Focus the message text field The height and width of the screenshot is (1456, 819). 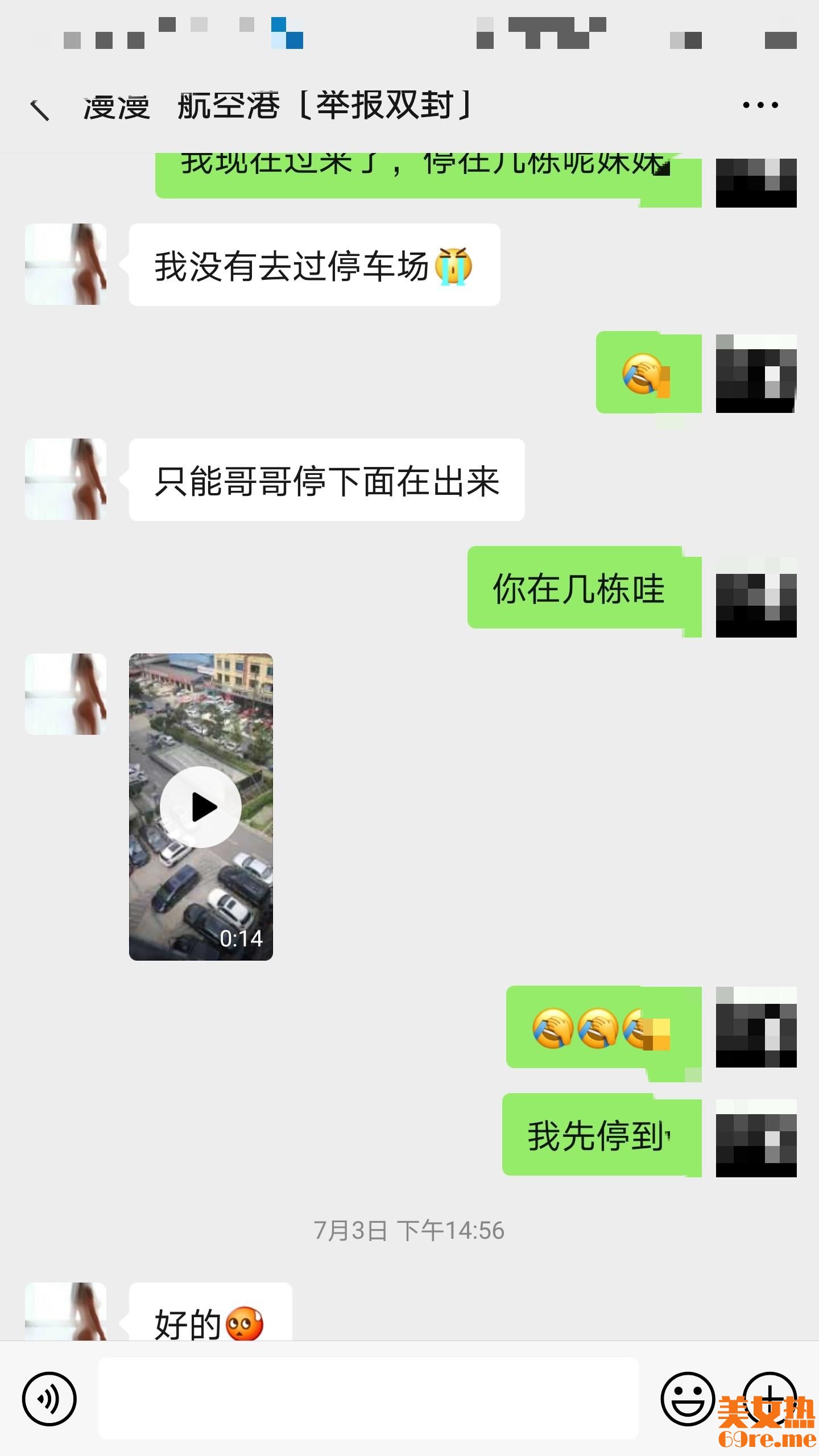pos(368,1399)
